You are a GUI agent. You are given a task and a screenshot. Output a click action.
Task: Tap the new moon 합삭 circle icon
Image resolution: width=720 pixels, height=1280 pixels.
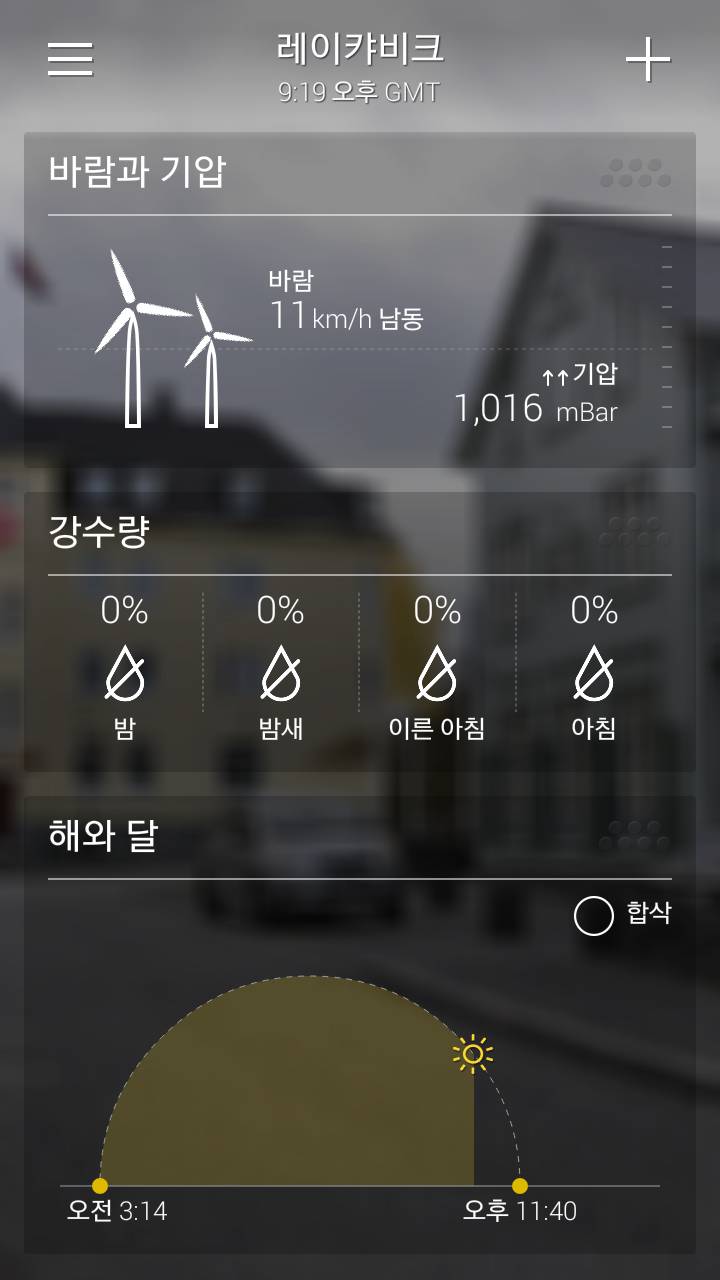[592, 913]
